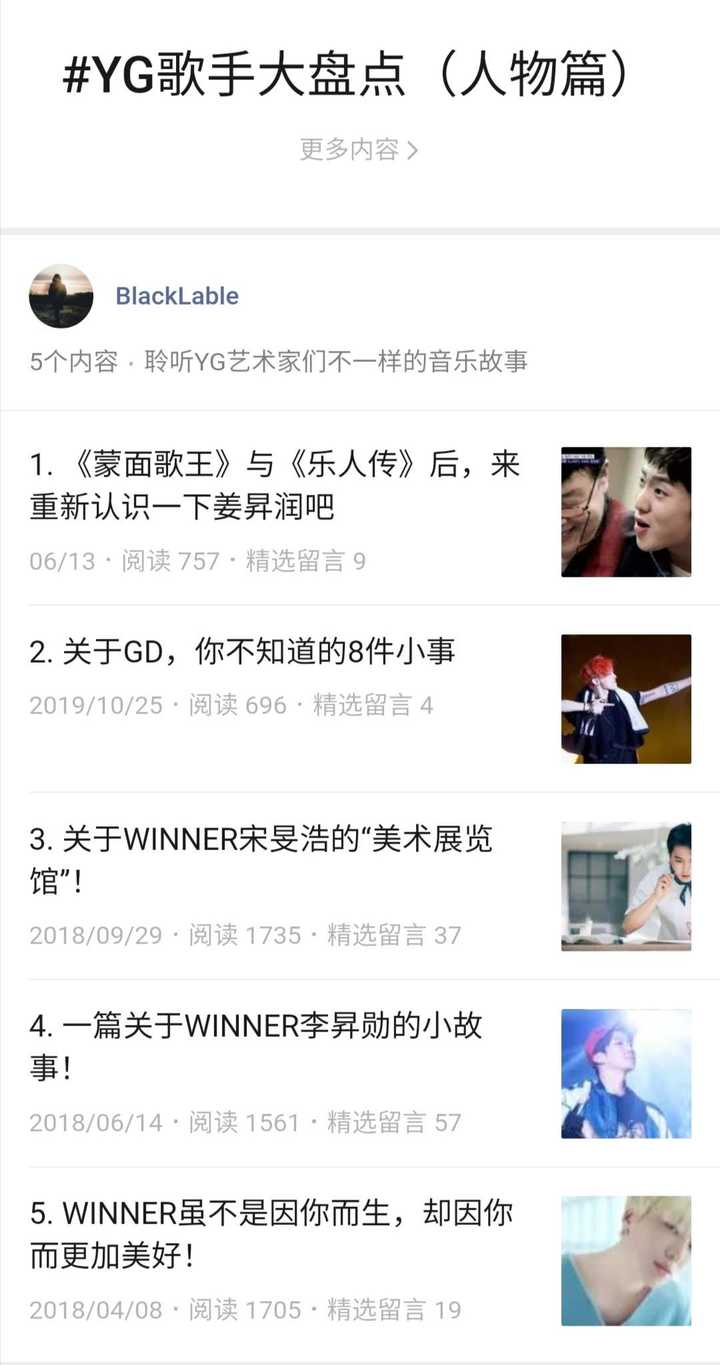
Task: Open 更多内容 link with chevron
Action: click(359, 150)
